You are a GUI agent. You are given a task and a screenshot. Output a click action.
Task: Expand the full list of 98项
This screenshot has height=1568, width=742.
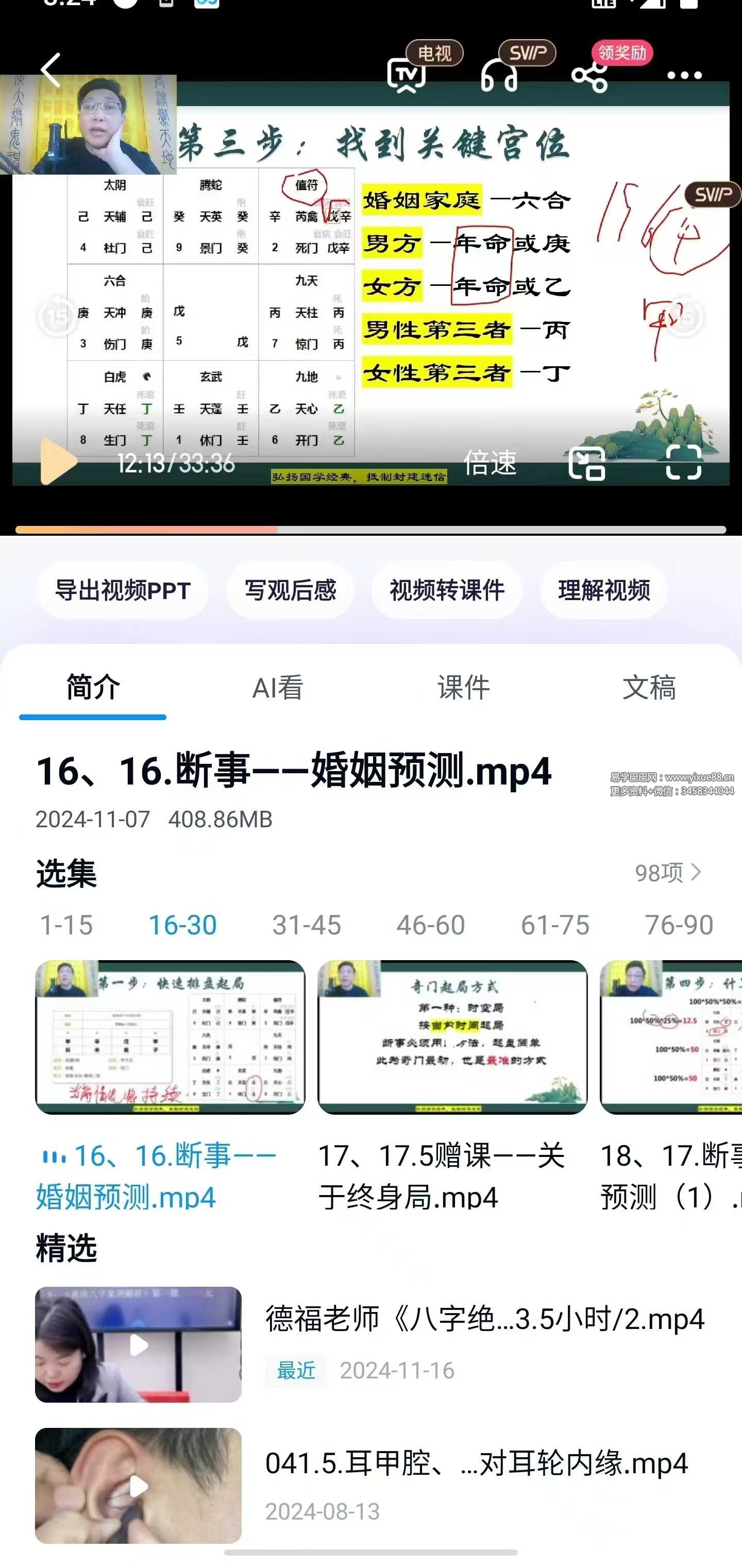(x=668, y=873)
